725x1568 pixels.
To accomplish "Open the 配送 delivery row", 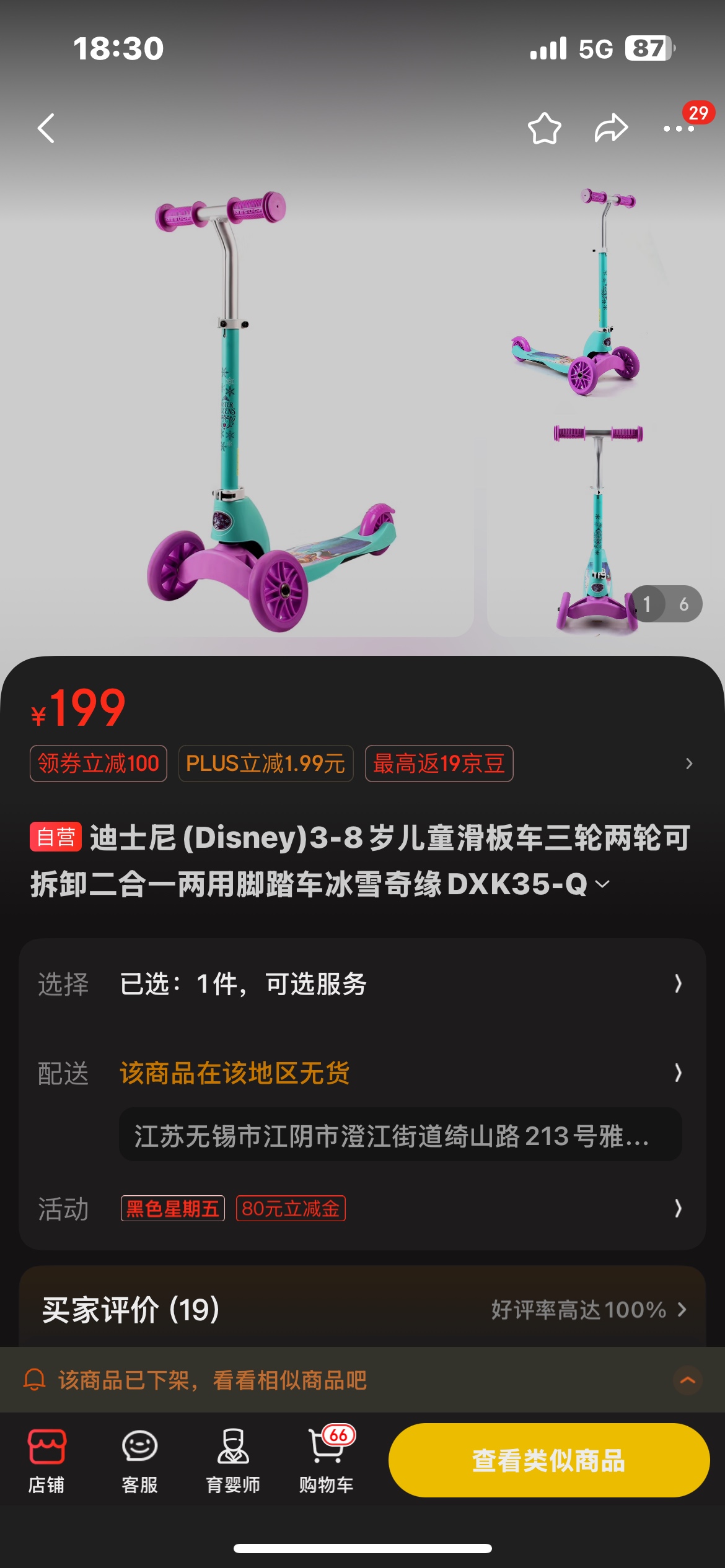I will [362, 1073].
